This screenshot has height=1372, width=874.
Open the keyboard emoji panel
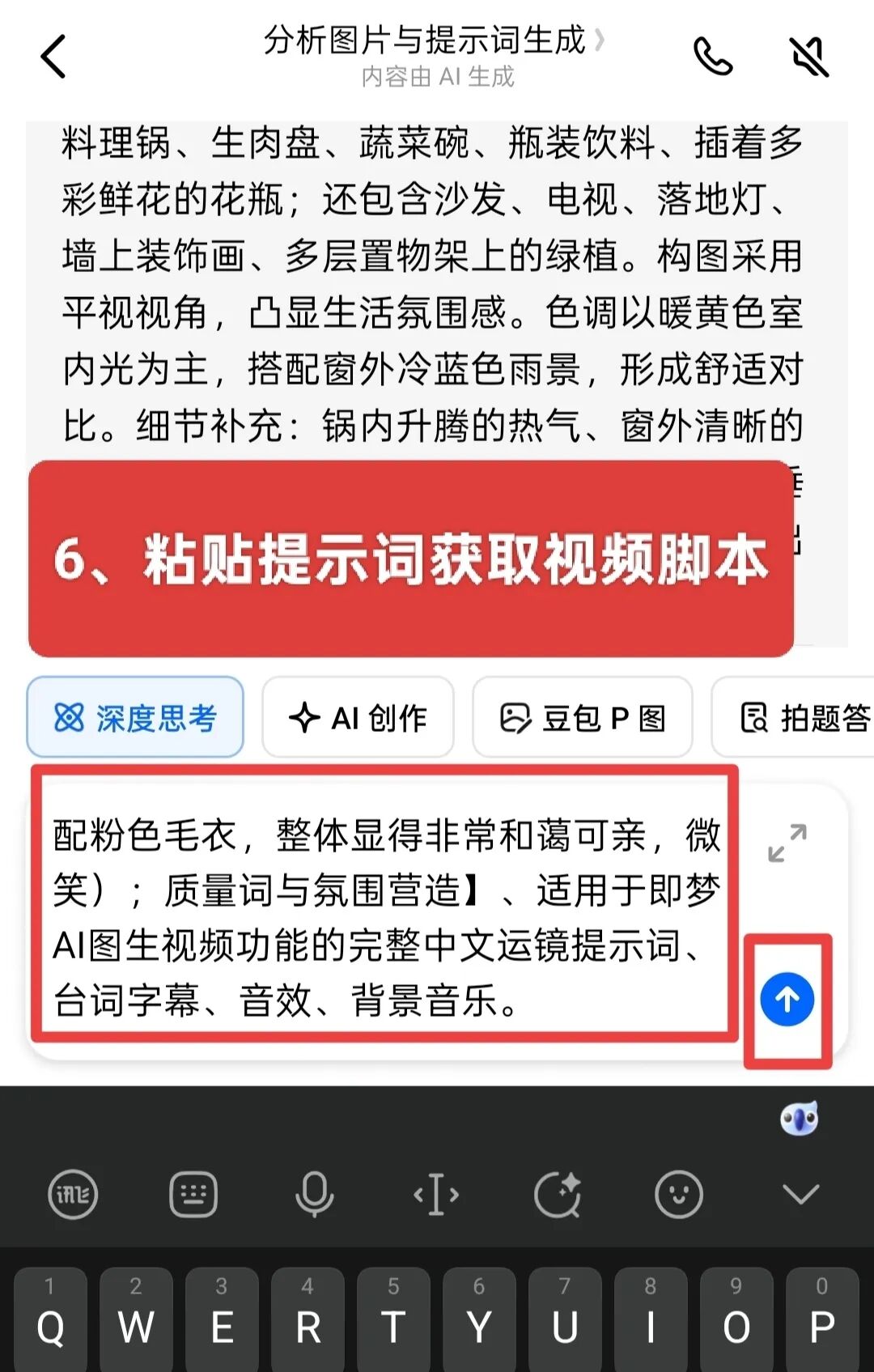678,1194
